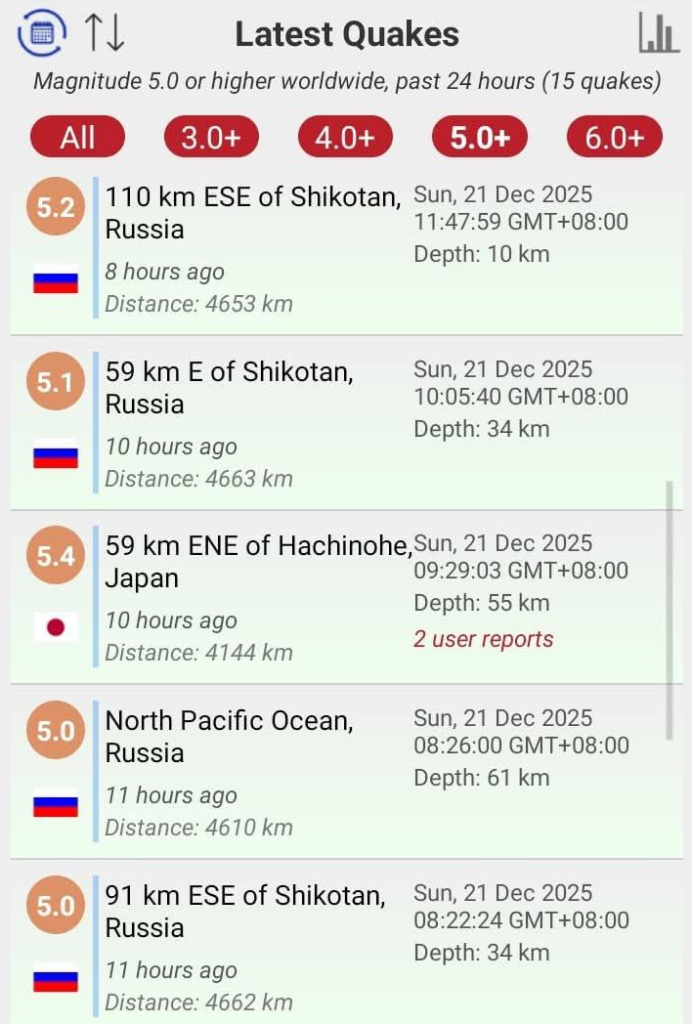Open the Hachinohe, Japan quake details
The width and height of the screenshot is (692, 1024).
258,562
